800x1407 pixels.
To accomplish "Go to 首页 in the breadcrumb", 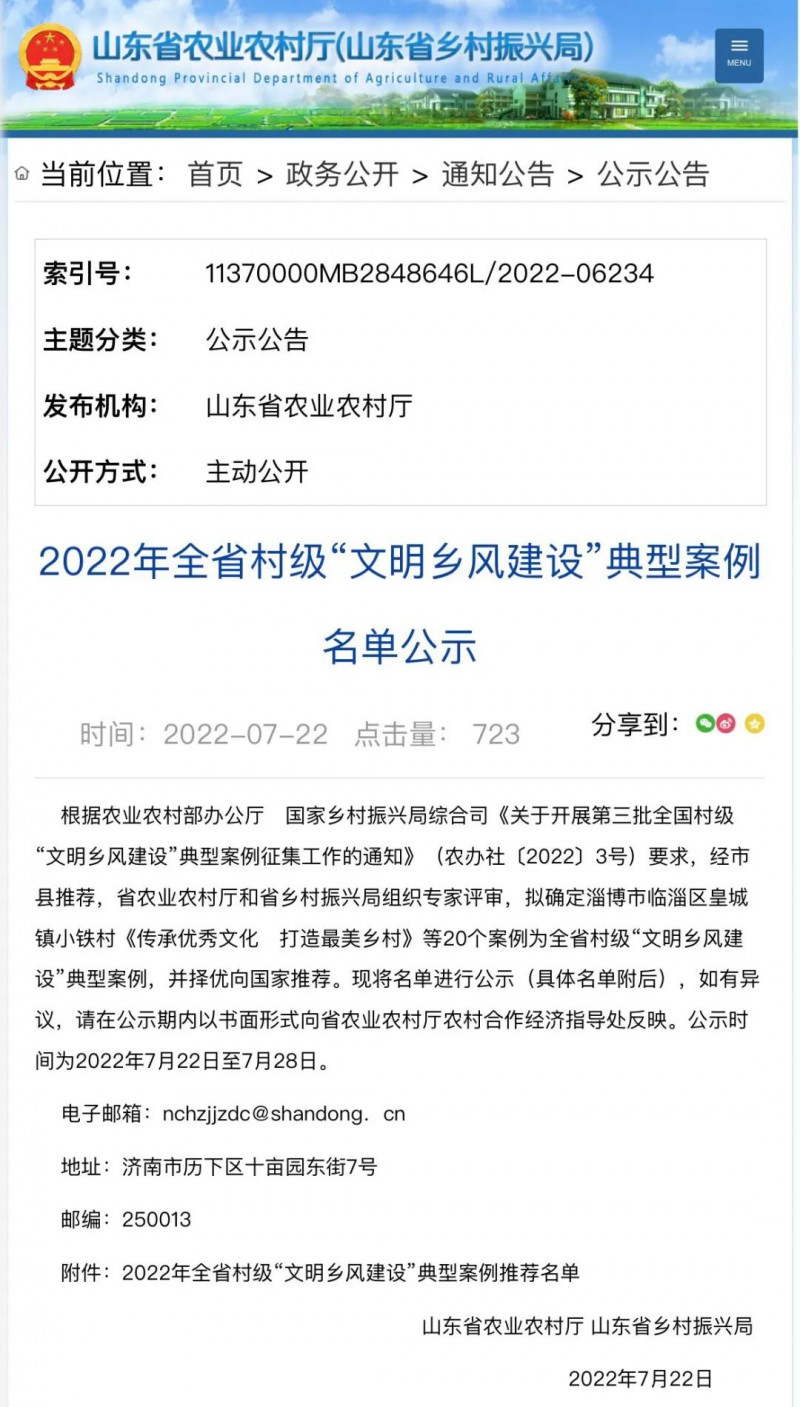I will [215, 175].
